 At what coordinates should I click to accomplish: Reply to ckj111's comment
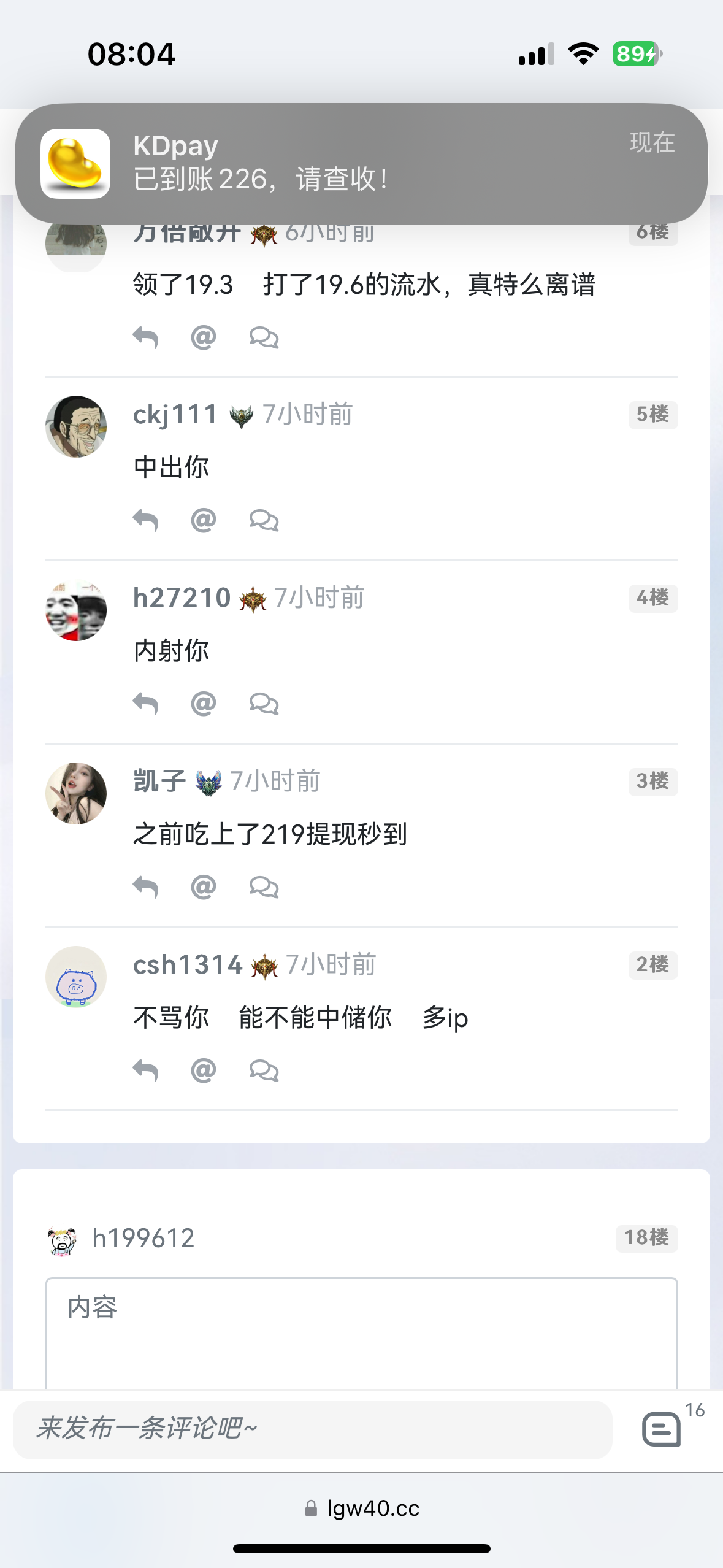tap(145, 520)
